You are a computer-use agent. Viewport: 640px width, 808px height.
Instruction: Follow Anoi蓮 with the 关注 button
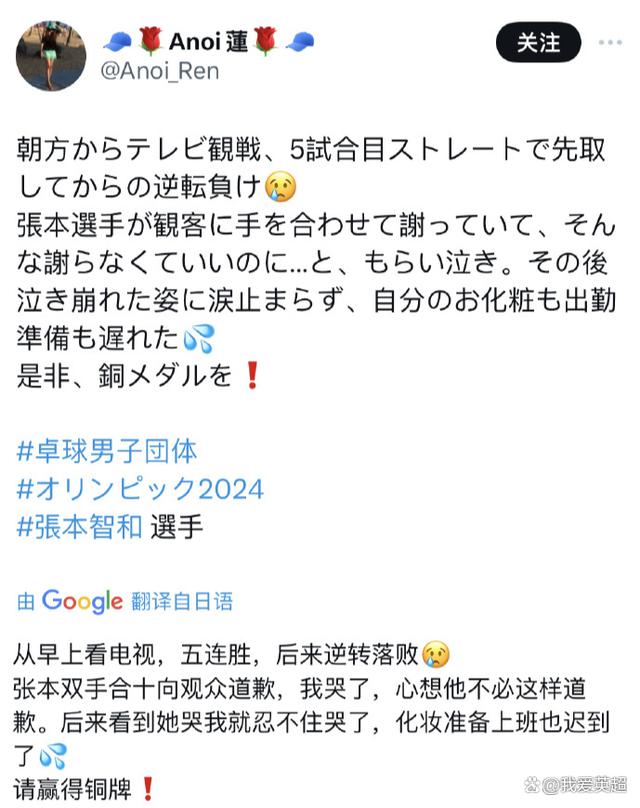coord(538,43)
